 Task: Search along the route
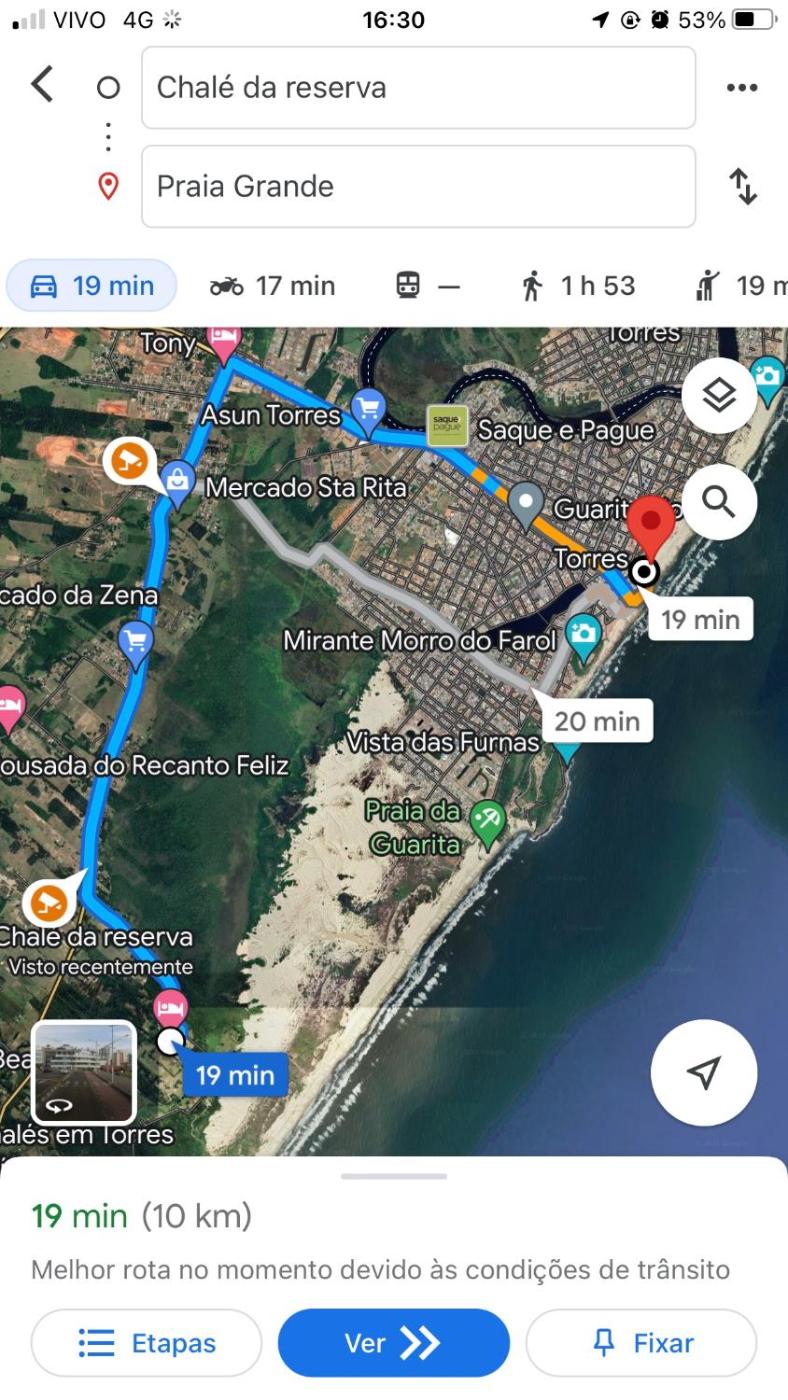[x=719, y=501]
